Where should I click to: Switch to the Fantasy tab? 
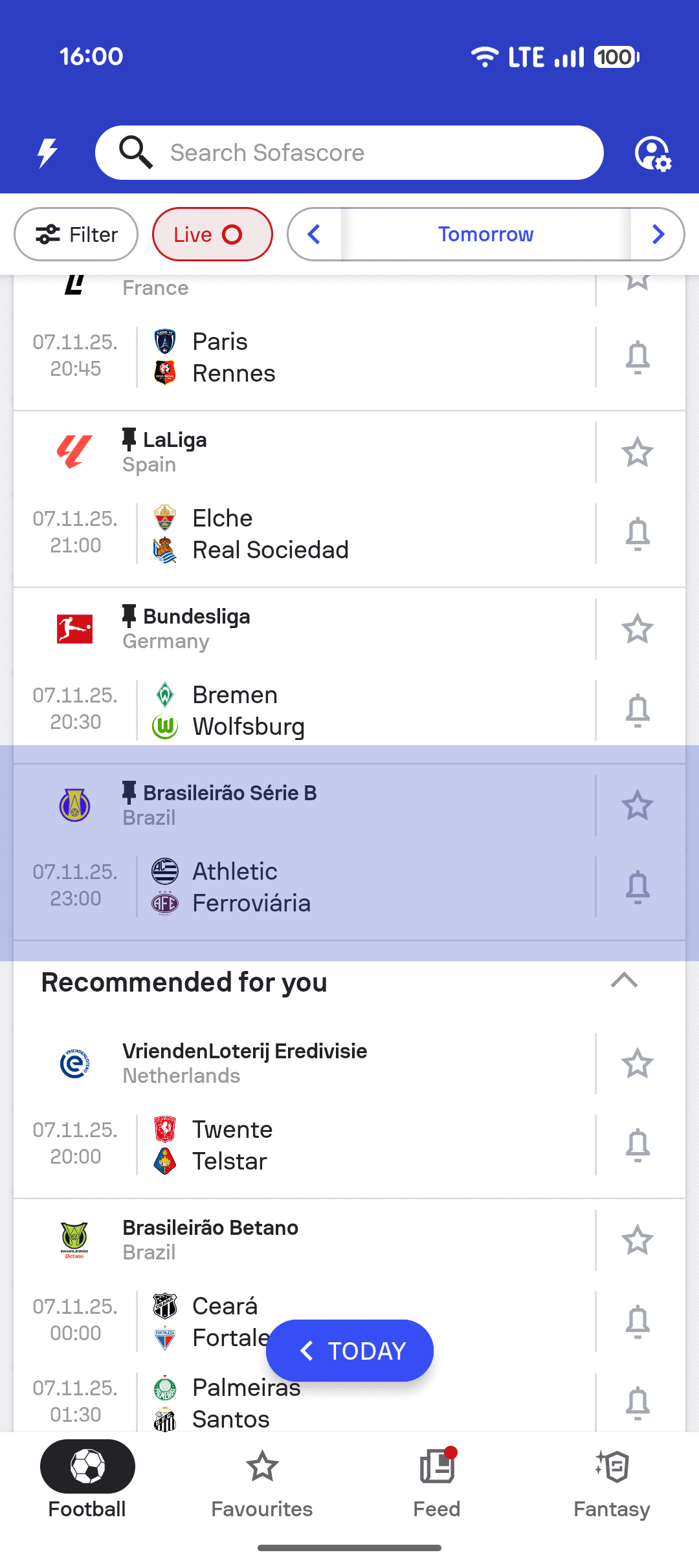click(x=612, y=1480)
